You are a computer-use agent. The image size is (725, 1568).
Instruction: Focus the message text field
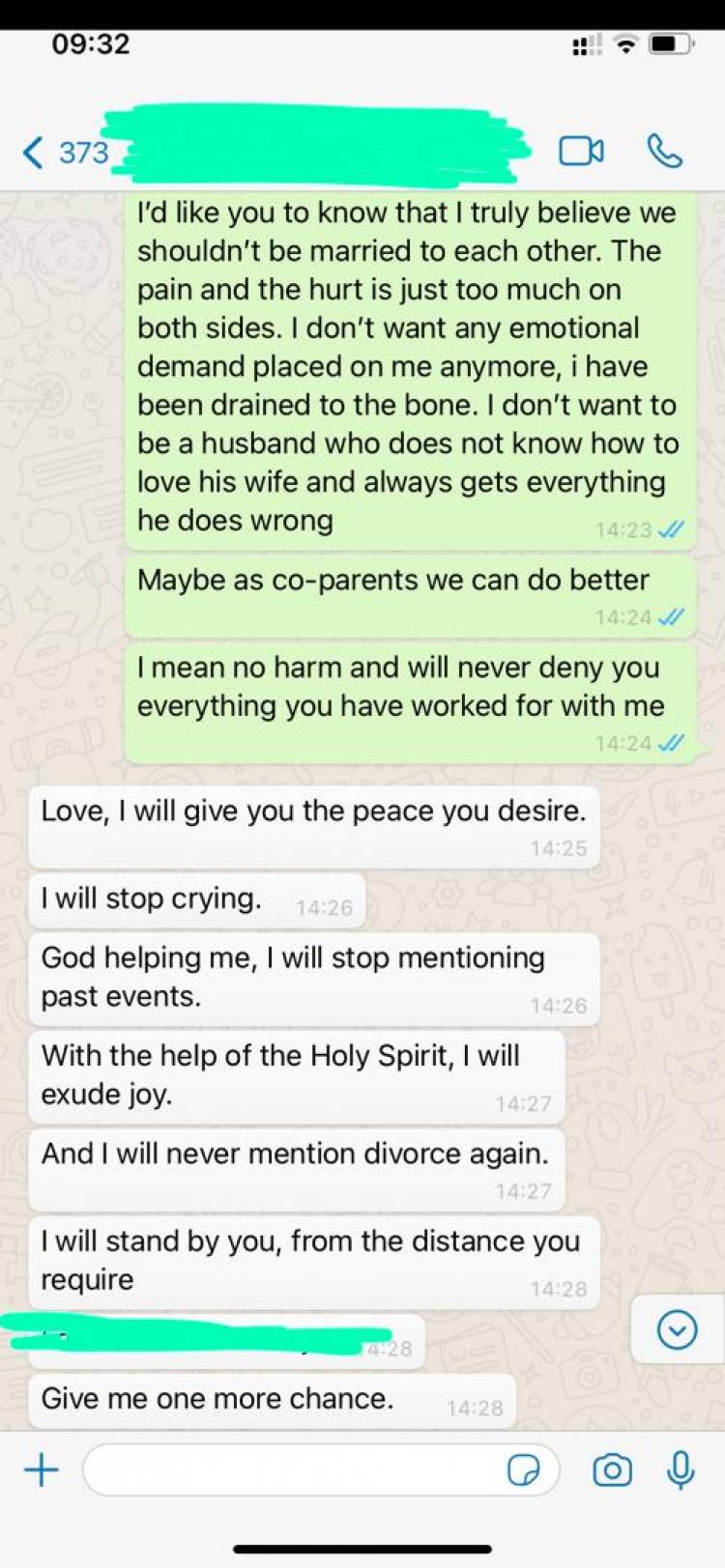click(x=290, y=1470)
